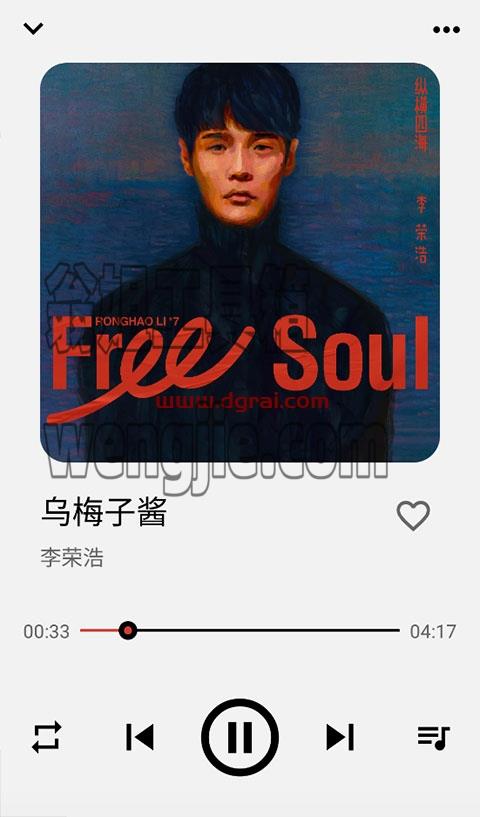Pause the current song
The height and width of the screenshot is (817, 480).
[240, 737]
